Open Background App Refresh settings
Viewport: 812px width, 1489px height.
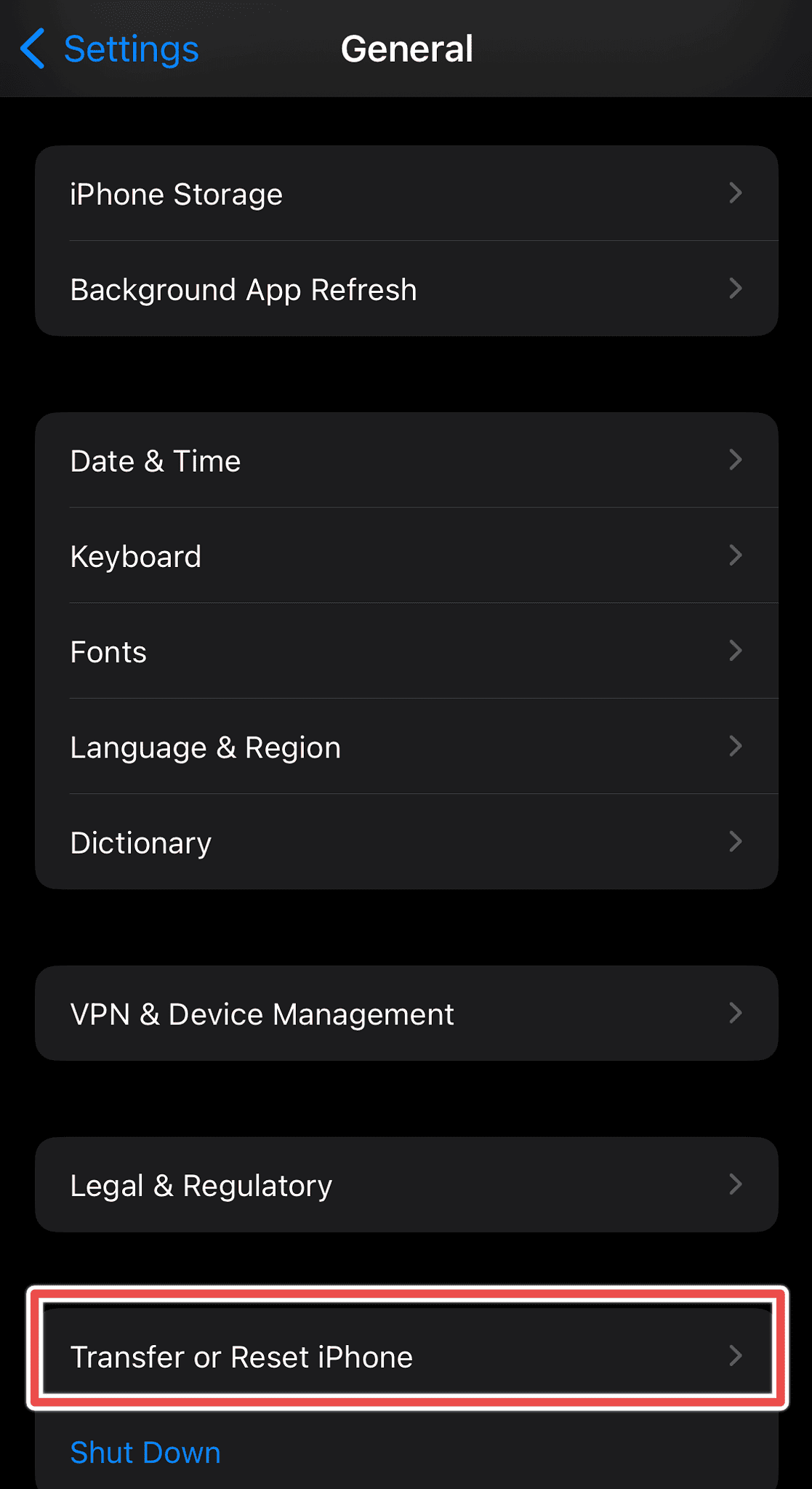click(x=406, y=289)
